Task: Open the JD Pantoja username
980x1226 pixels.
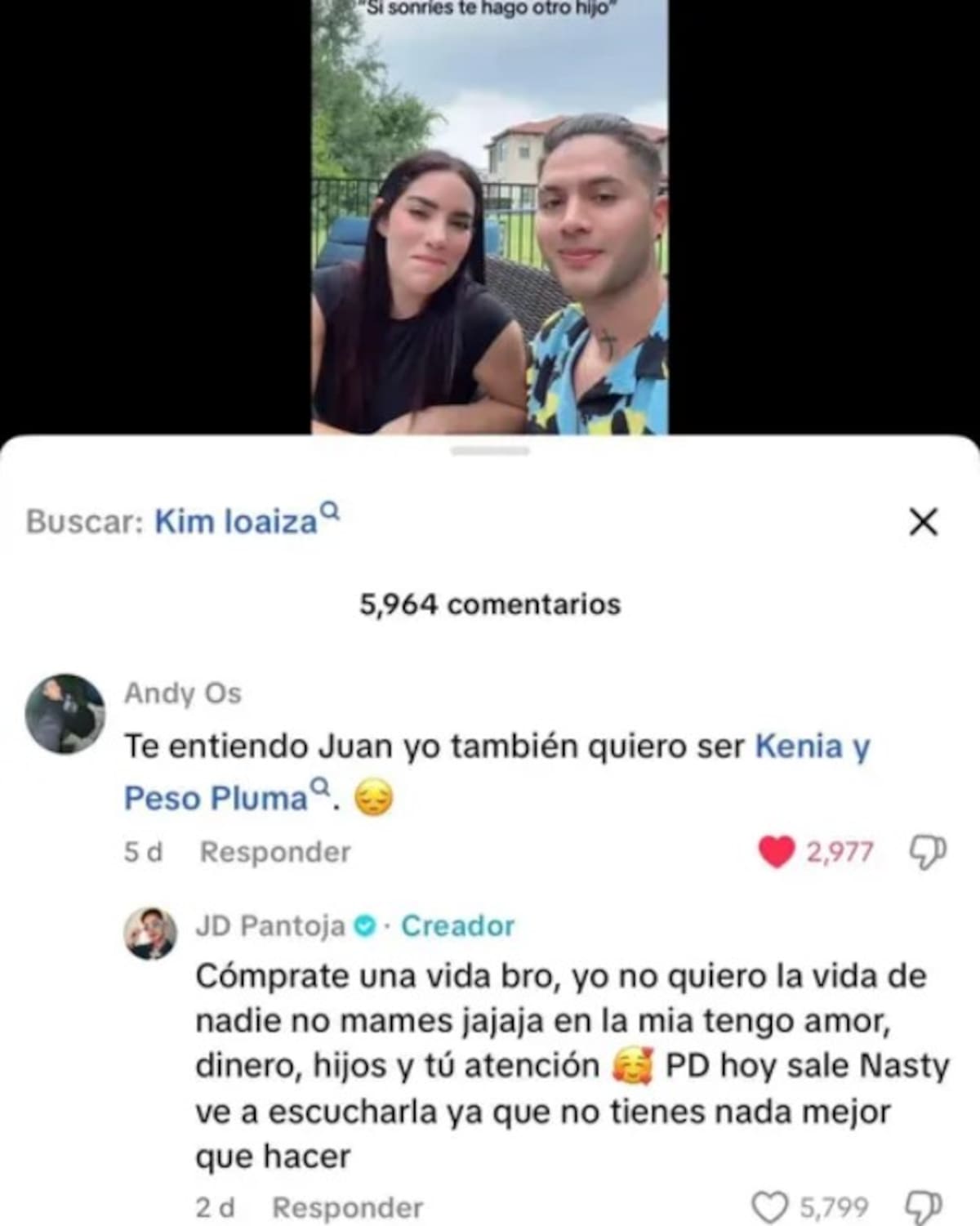Action: point(270,926)
